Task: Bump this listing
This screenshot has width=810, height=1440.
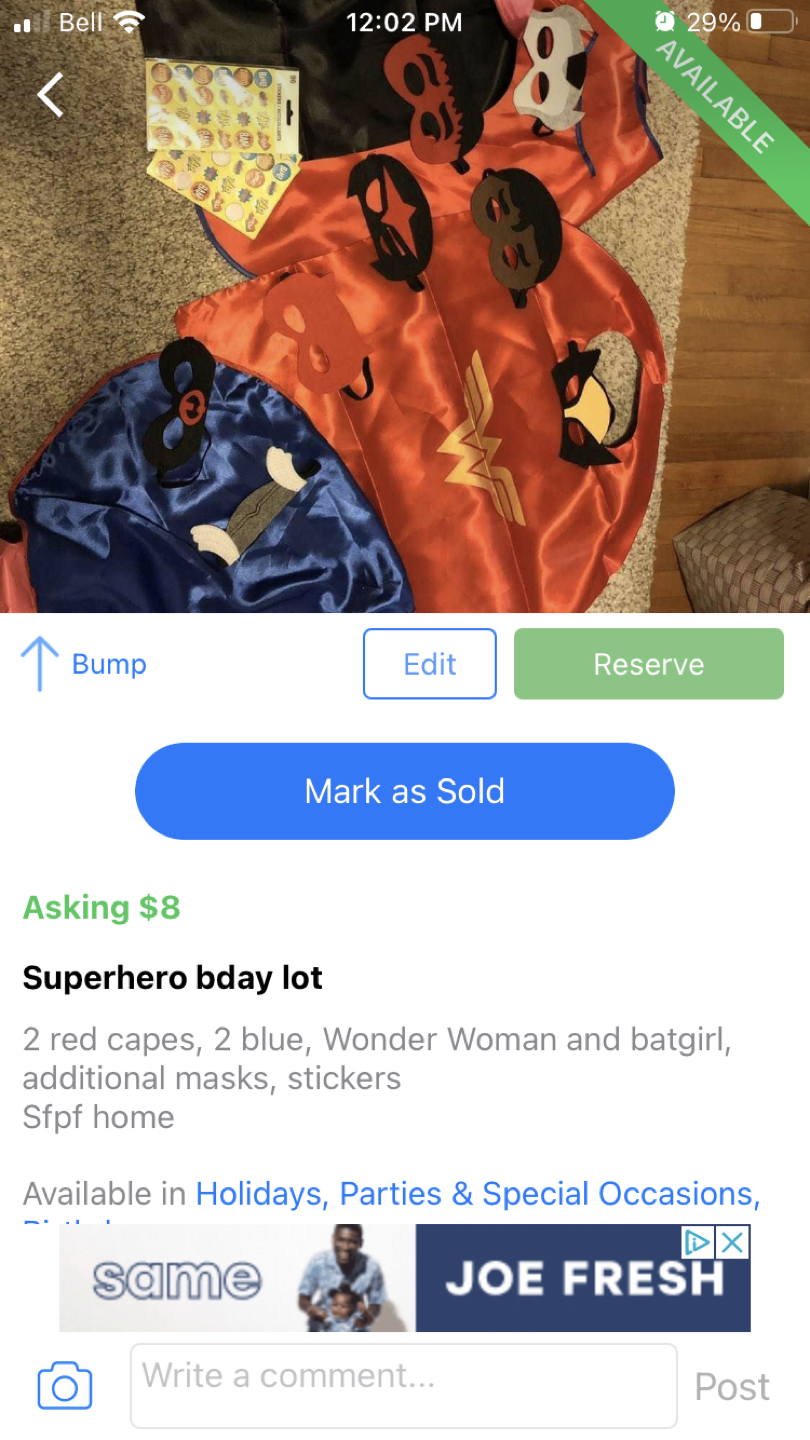Action: coord(84,664)
